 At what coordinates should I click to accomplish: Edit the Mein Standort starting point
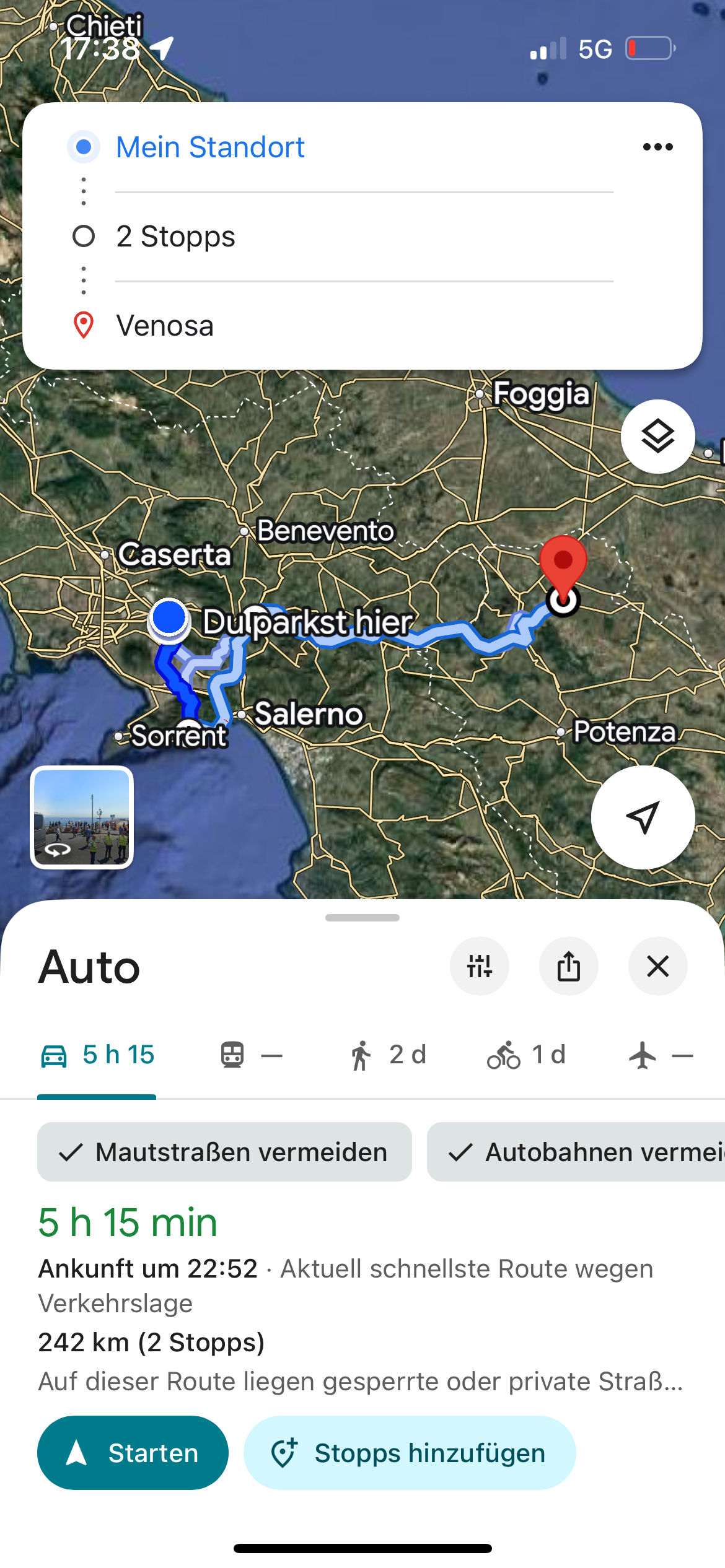pyautogui.click(x=210, y=147)
